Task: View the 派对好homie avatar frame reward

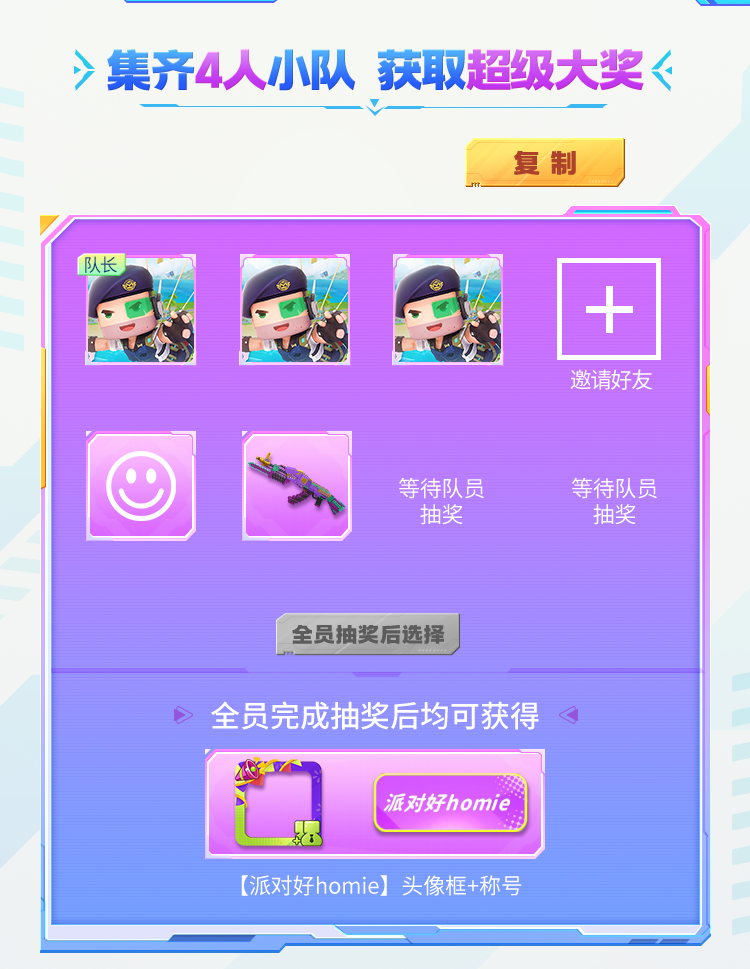Action: click(x=279, y=804)
